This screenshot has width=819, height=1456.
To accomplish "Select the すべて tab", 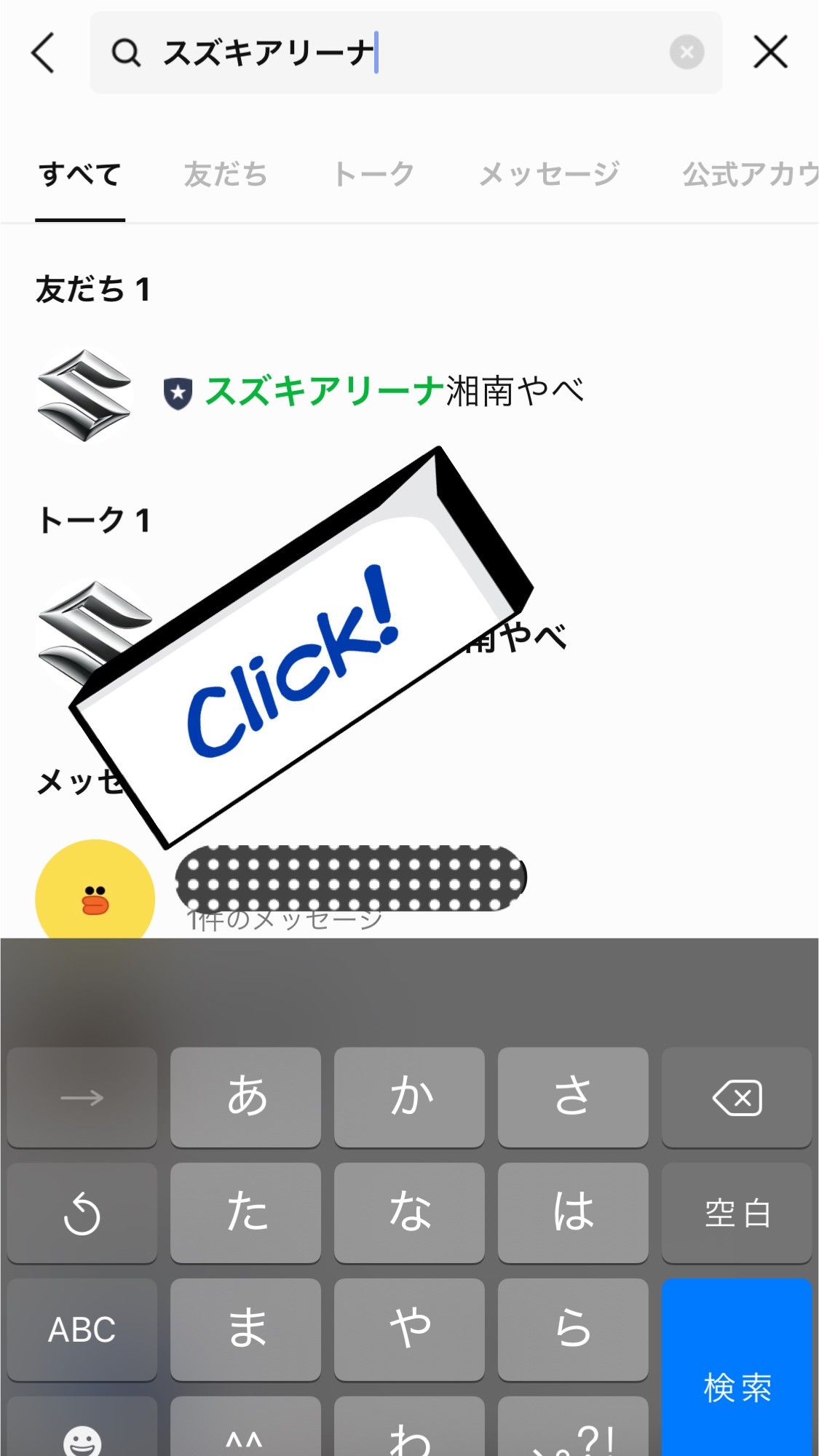I will point(80,175).
